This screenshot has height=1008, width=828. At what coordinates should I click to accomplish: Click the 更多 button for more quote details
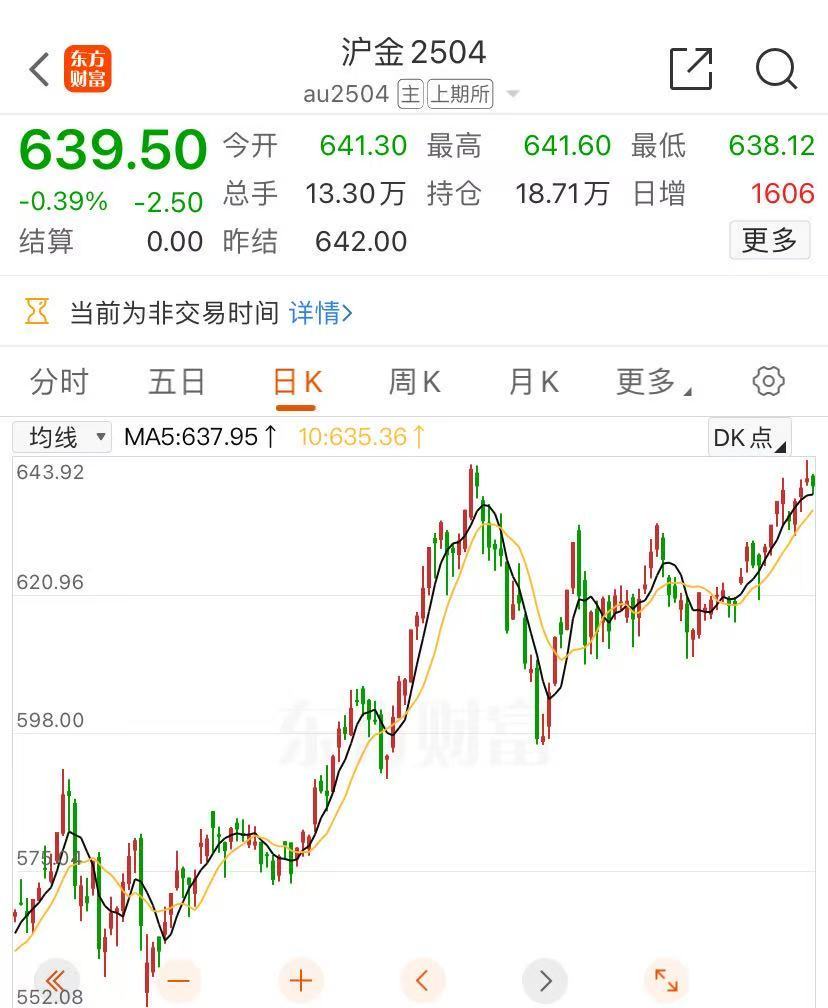click(769, 241)
